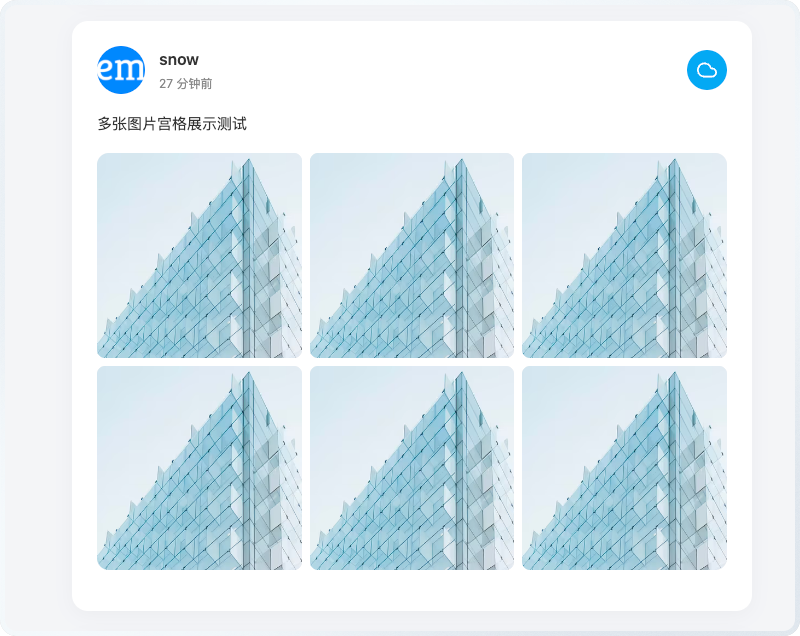Tap the blue cloud icon button
The image size is (800, 636).
coord(707,70)
